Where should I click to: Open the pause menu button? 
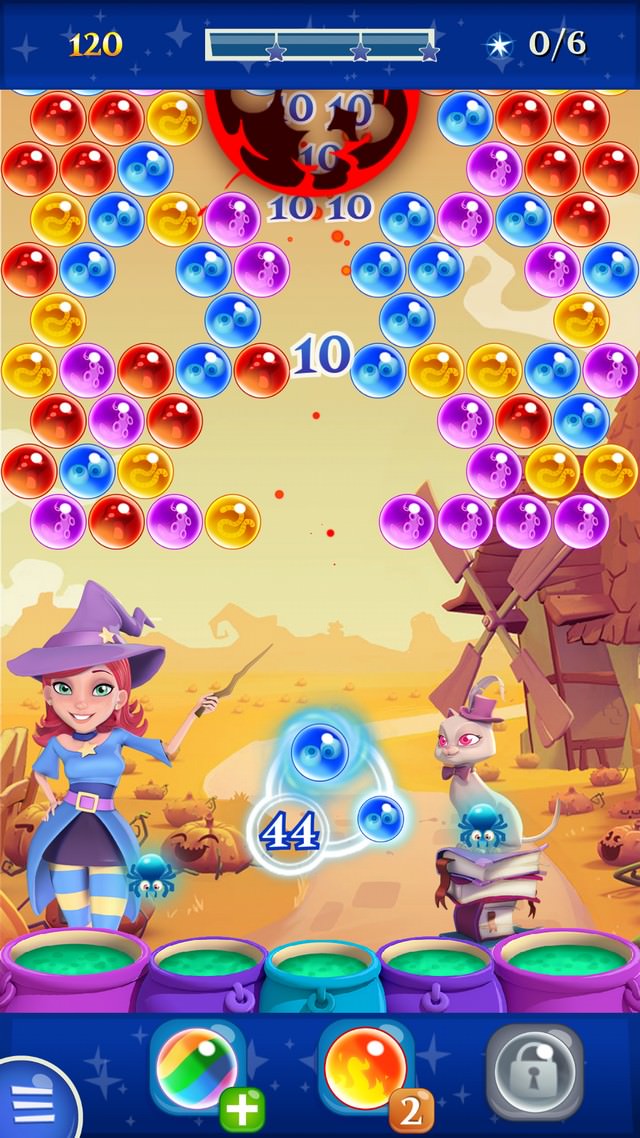(x=32, y=1102)
